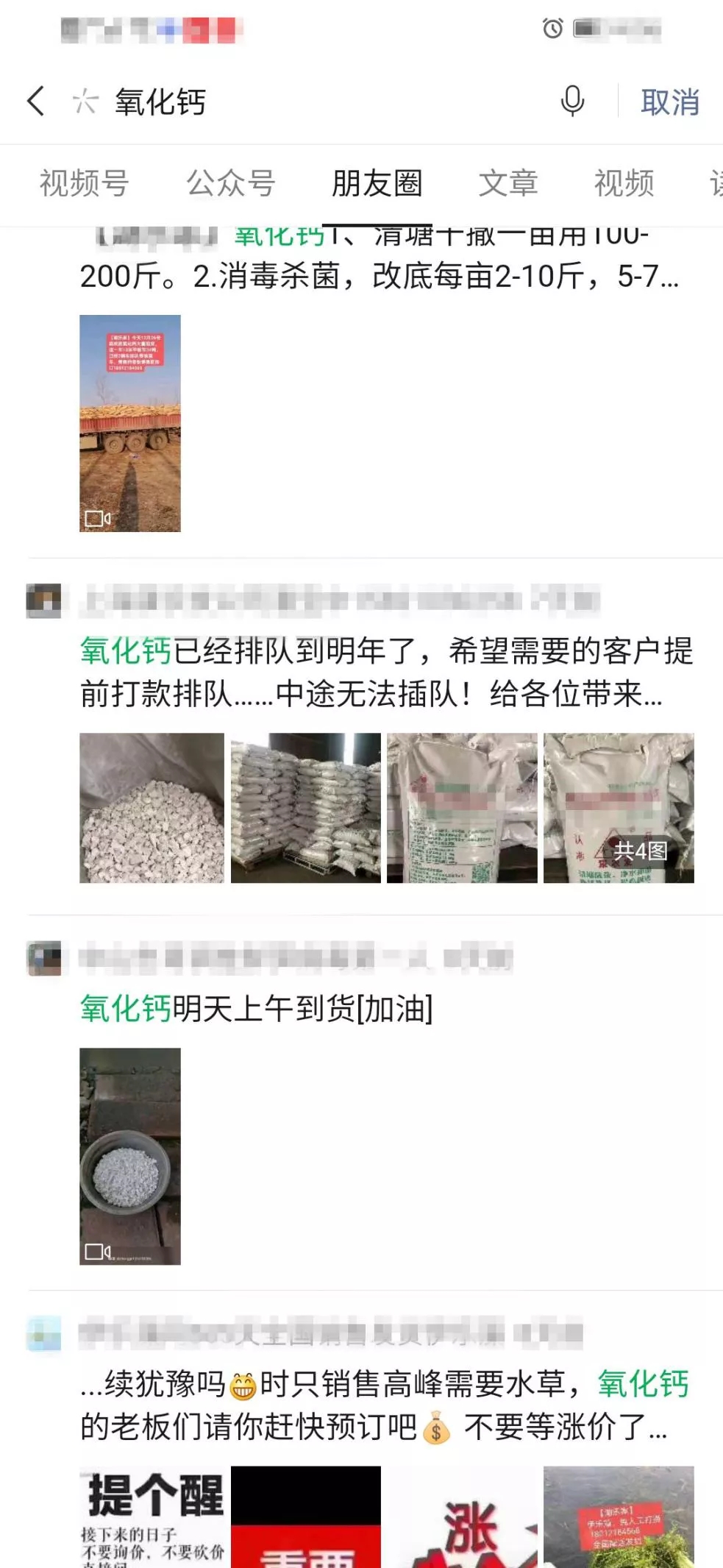Play the video of the lime-filled basin
Image resolution: width=723 pixels, height=1568 pixels.
tap(130, 1156)
